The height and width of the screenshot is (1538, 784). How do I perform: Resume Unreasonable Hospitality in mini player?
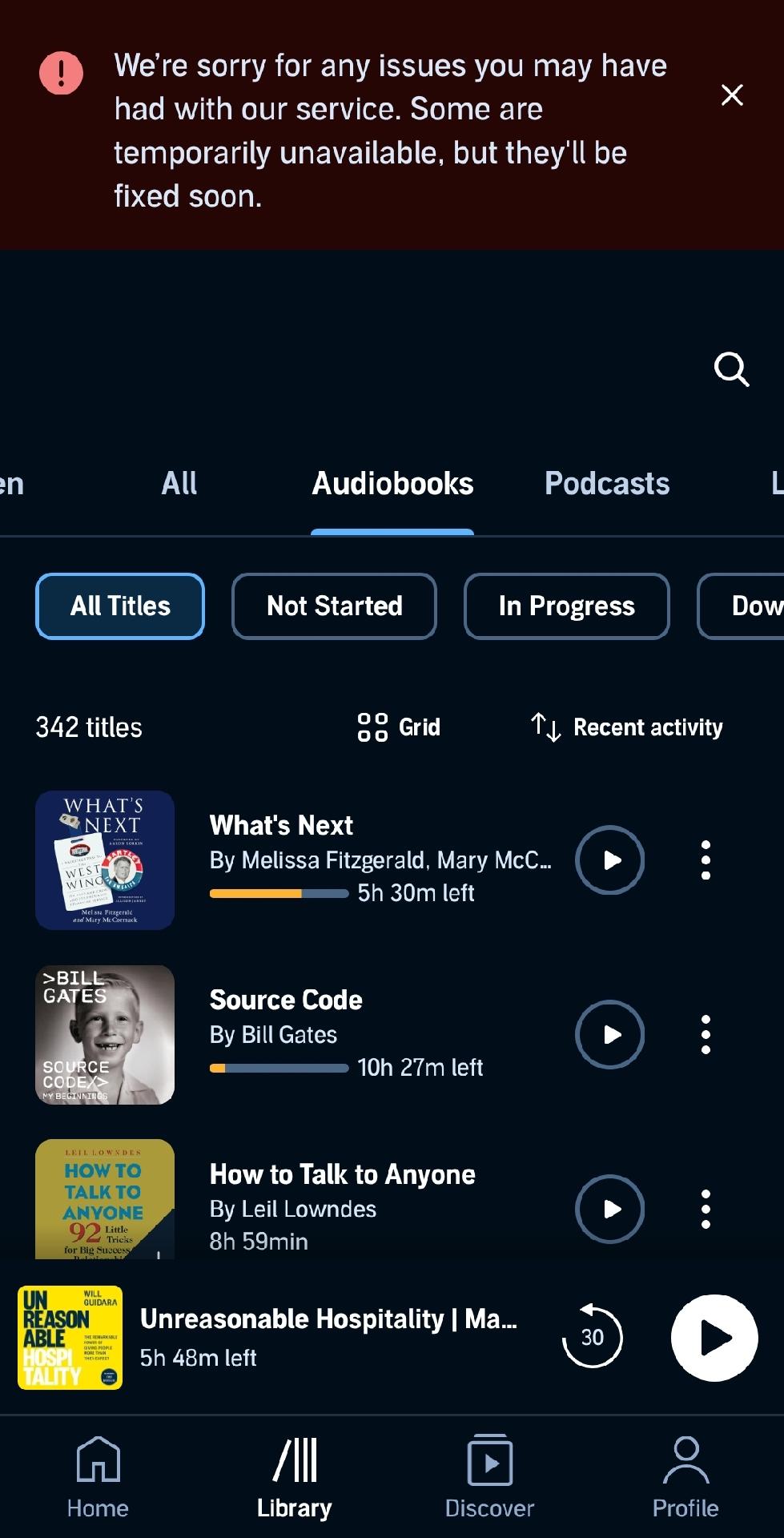pos(714,1337)
